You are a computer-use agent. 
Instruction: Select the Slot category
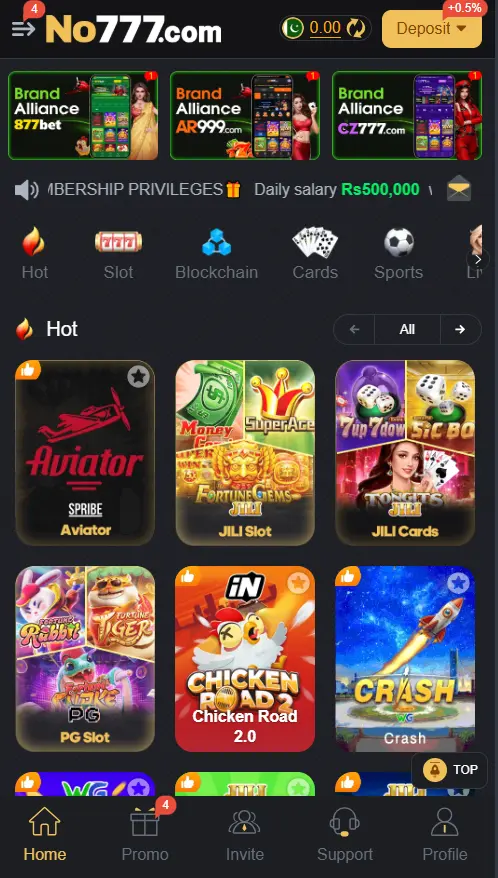(118, 254)
